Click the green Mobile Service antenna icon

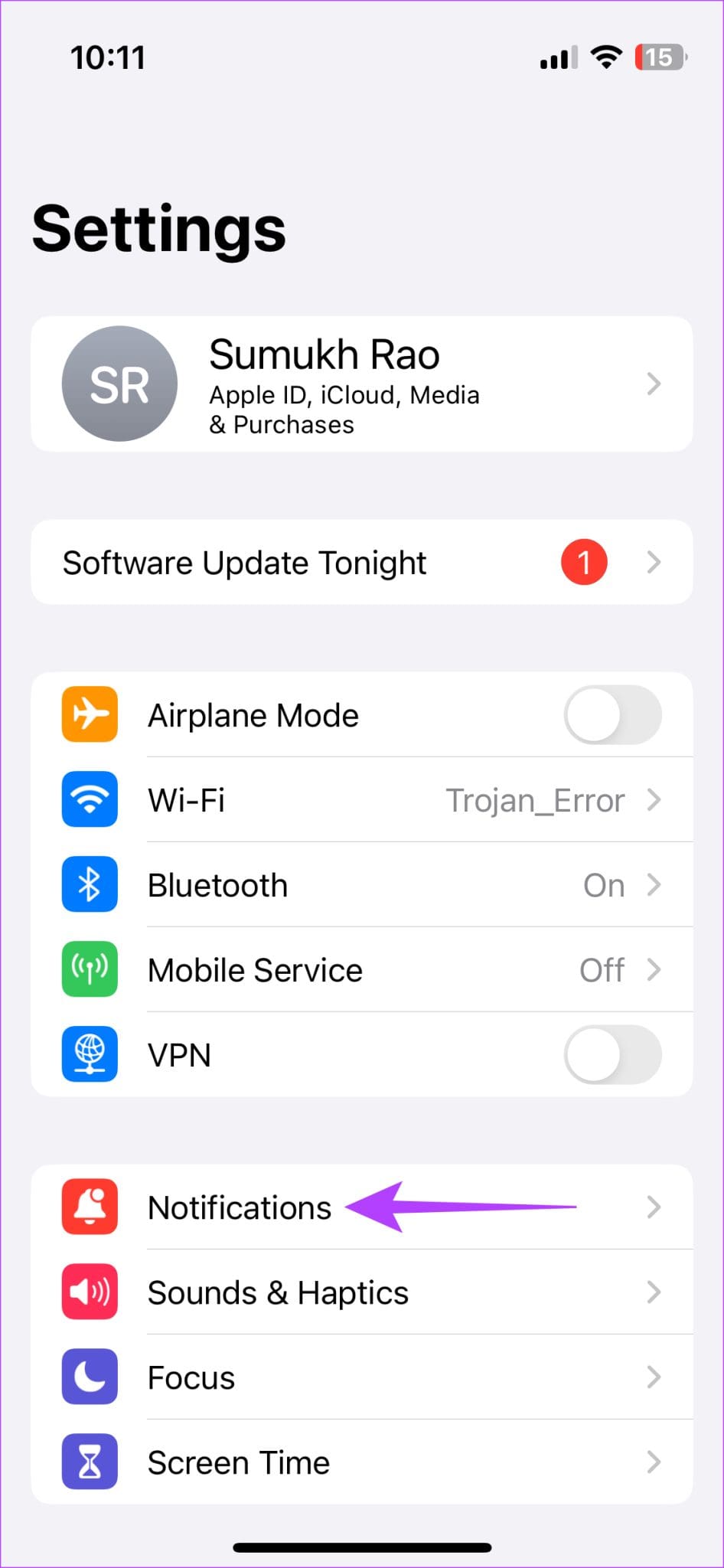point(90,969)
